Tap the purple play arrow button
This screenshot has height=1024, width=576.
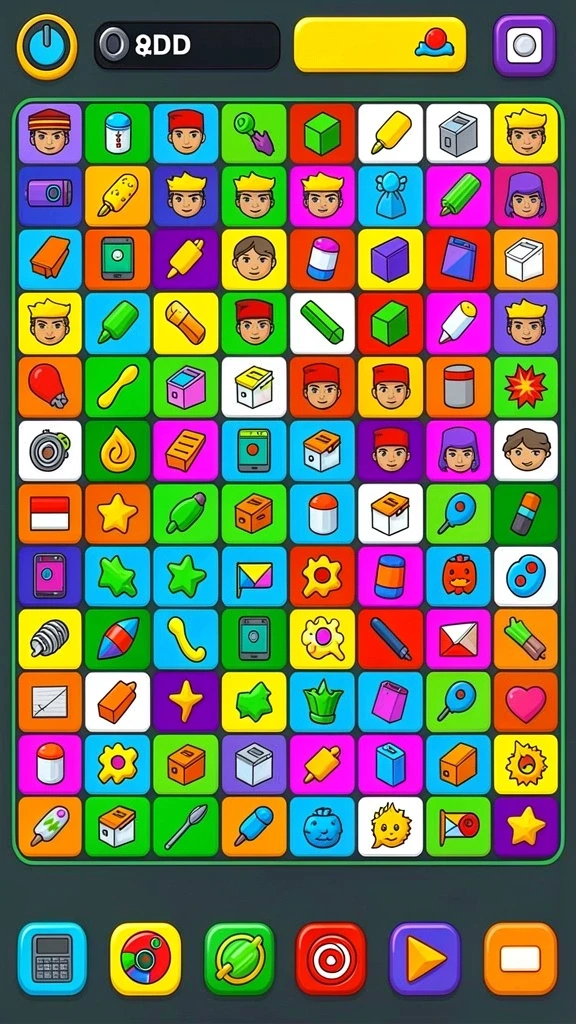click(424, 958)
